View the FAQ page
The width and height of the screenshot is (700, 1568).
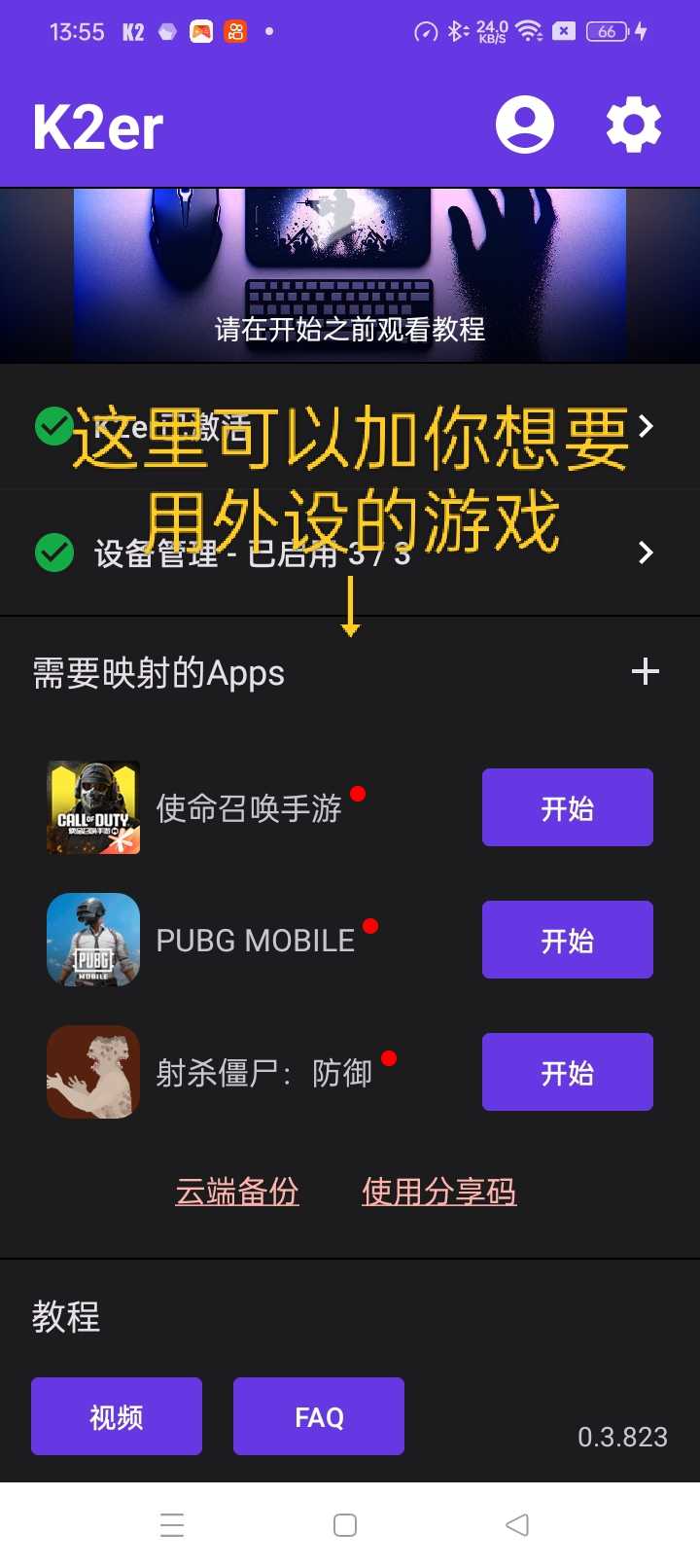point(319,1416)
